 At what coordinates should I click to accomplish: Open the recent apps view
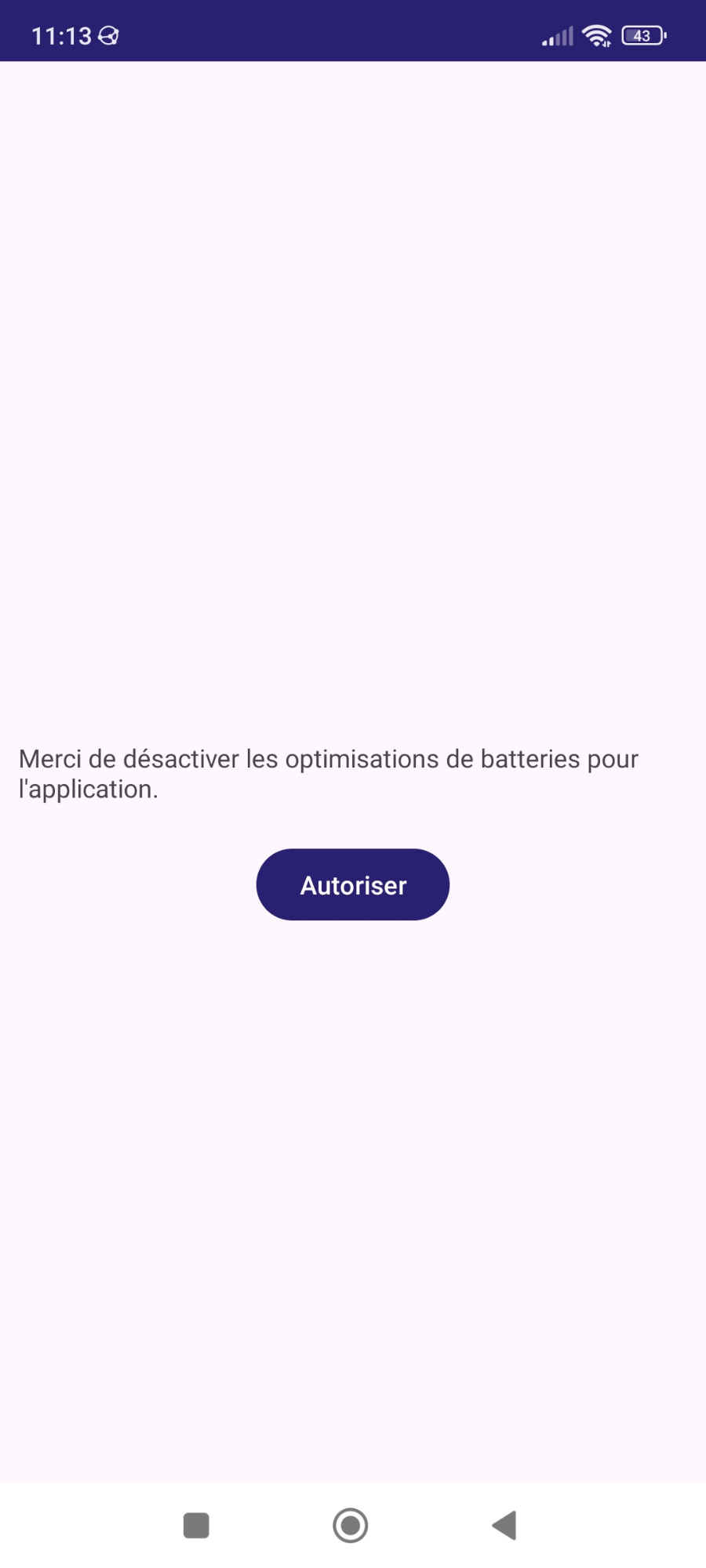pyautogui.click(x=196, y=1526)
